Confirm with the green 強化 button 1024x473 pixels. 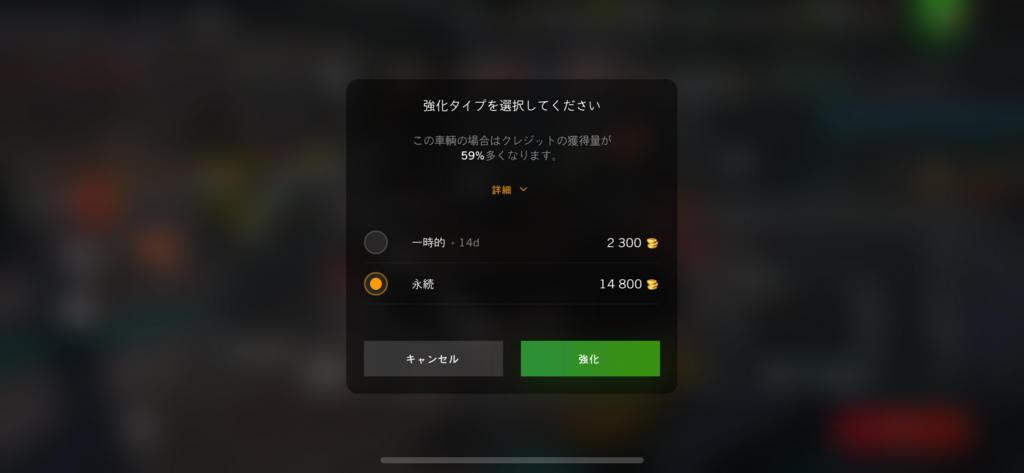590,358
